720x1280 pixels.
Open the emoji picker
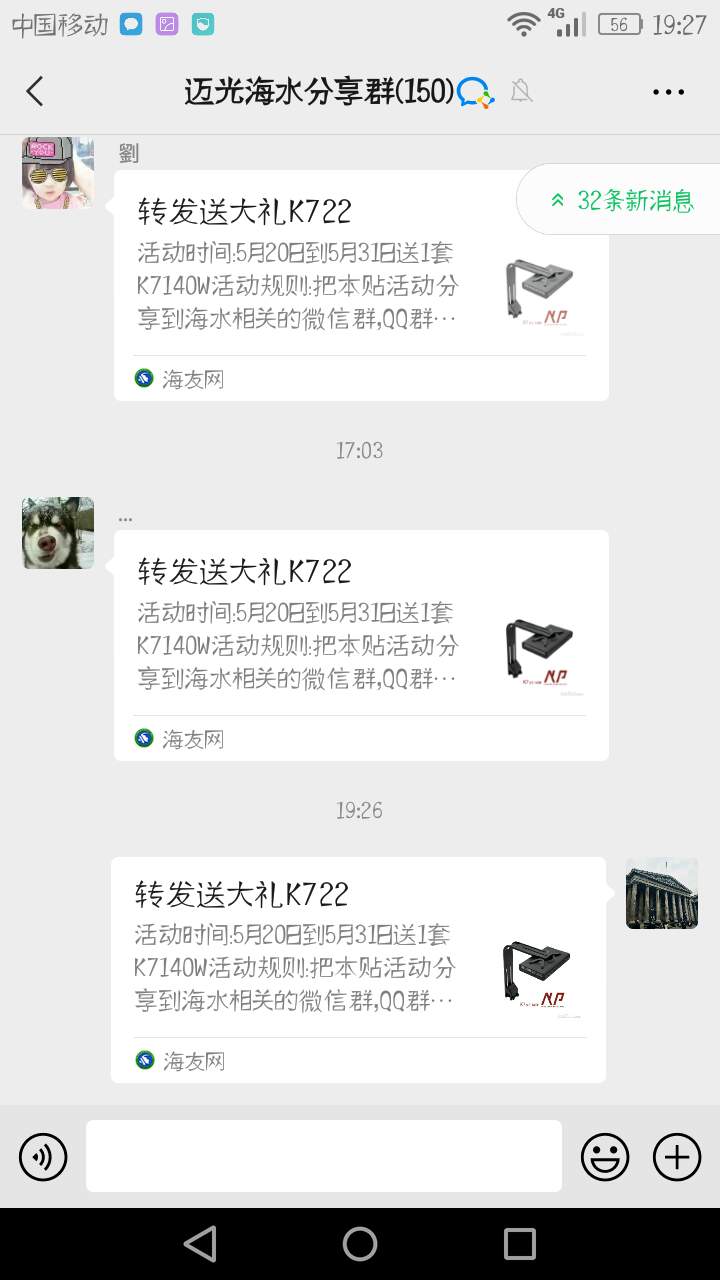click(x=605, y=1157)
